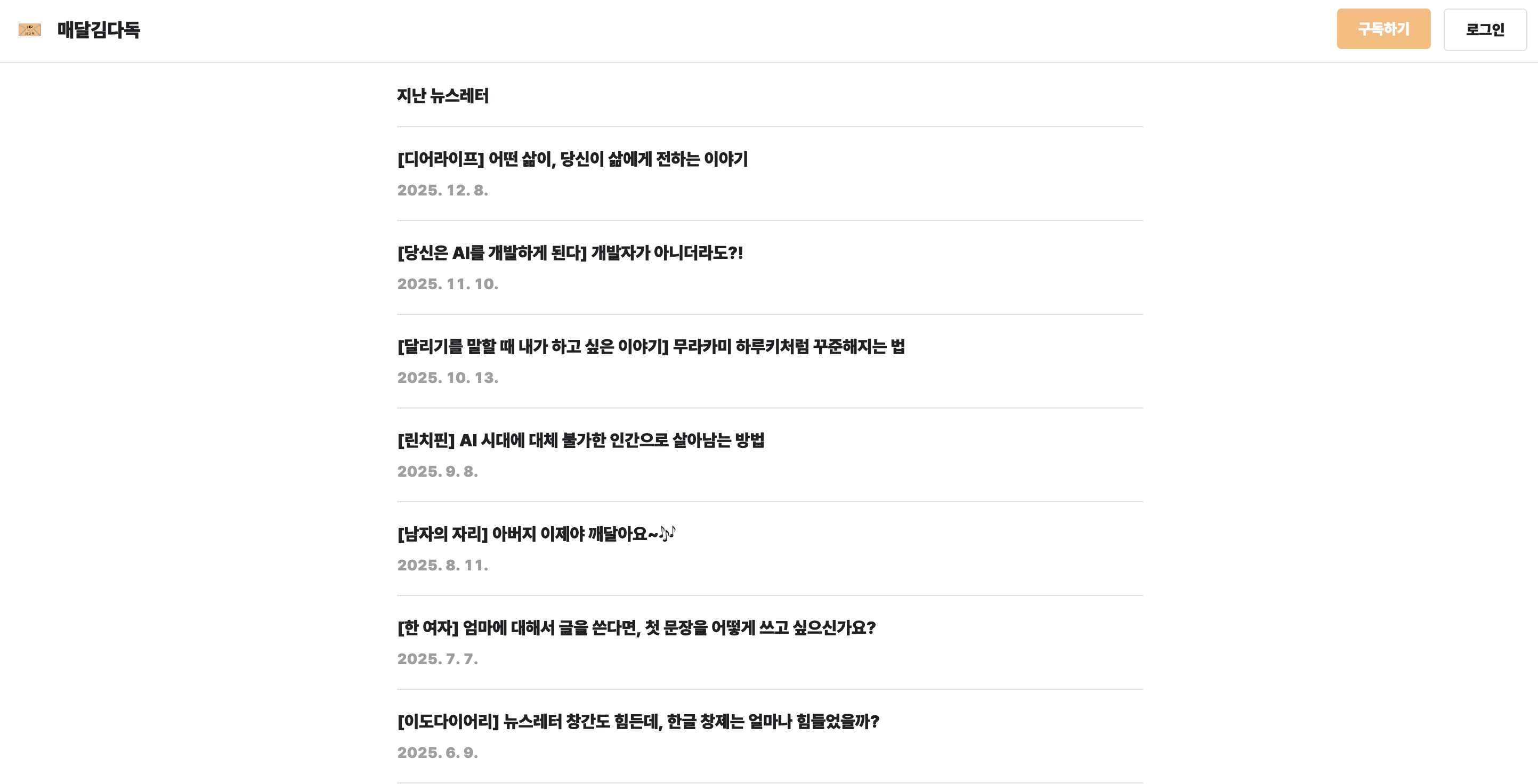Image resolution: width=1538 pixels, height=784 pixels.
Task: Read the [달리기를 말할 때 내가 하고 싶은 이야기] issue
Action: pyautogui.click(x=650, y=346)
